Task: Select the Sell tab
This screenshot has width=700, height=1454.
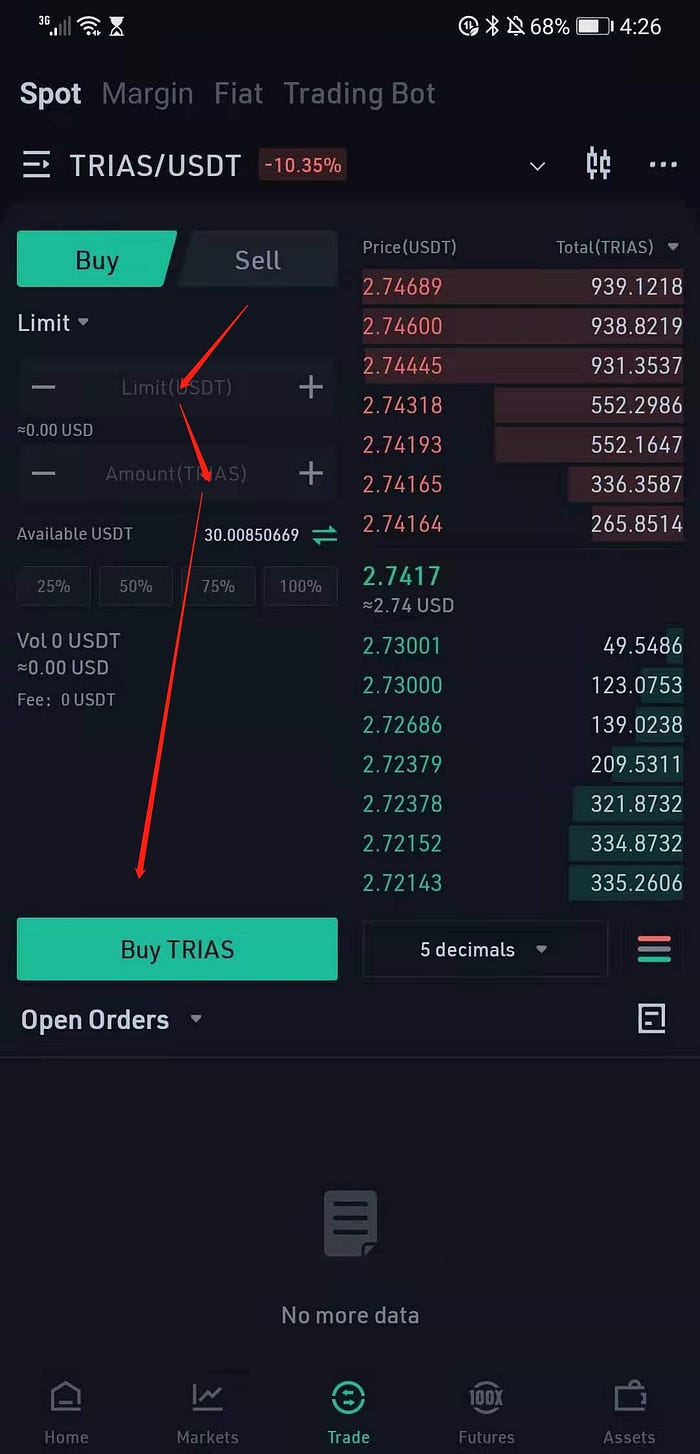Action: pyautogui.click(x=257, y=260)
